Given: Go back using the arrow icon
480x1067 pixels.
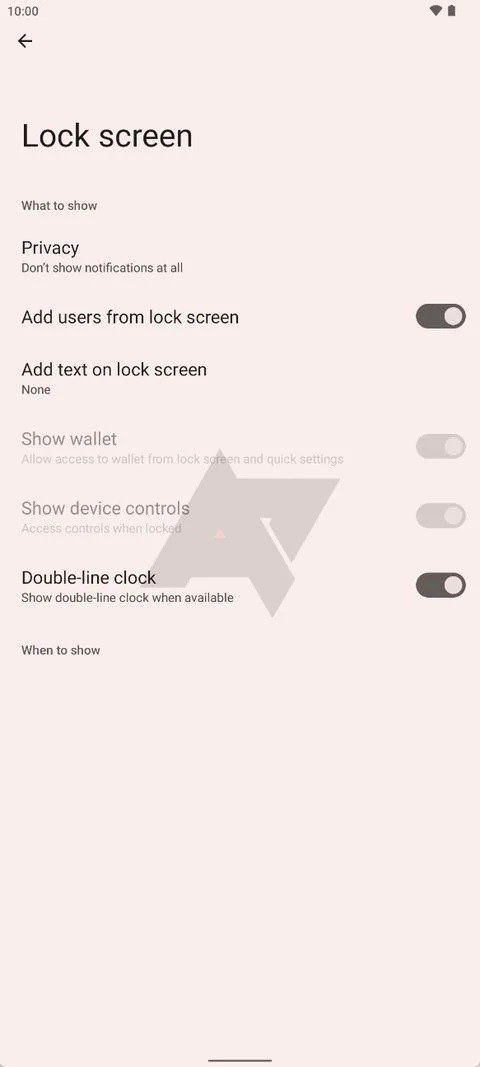Looking at the screenshot, I should [x=25, y=41].
